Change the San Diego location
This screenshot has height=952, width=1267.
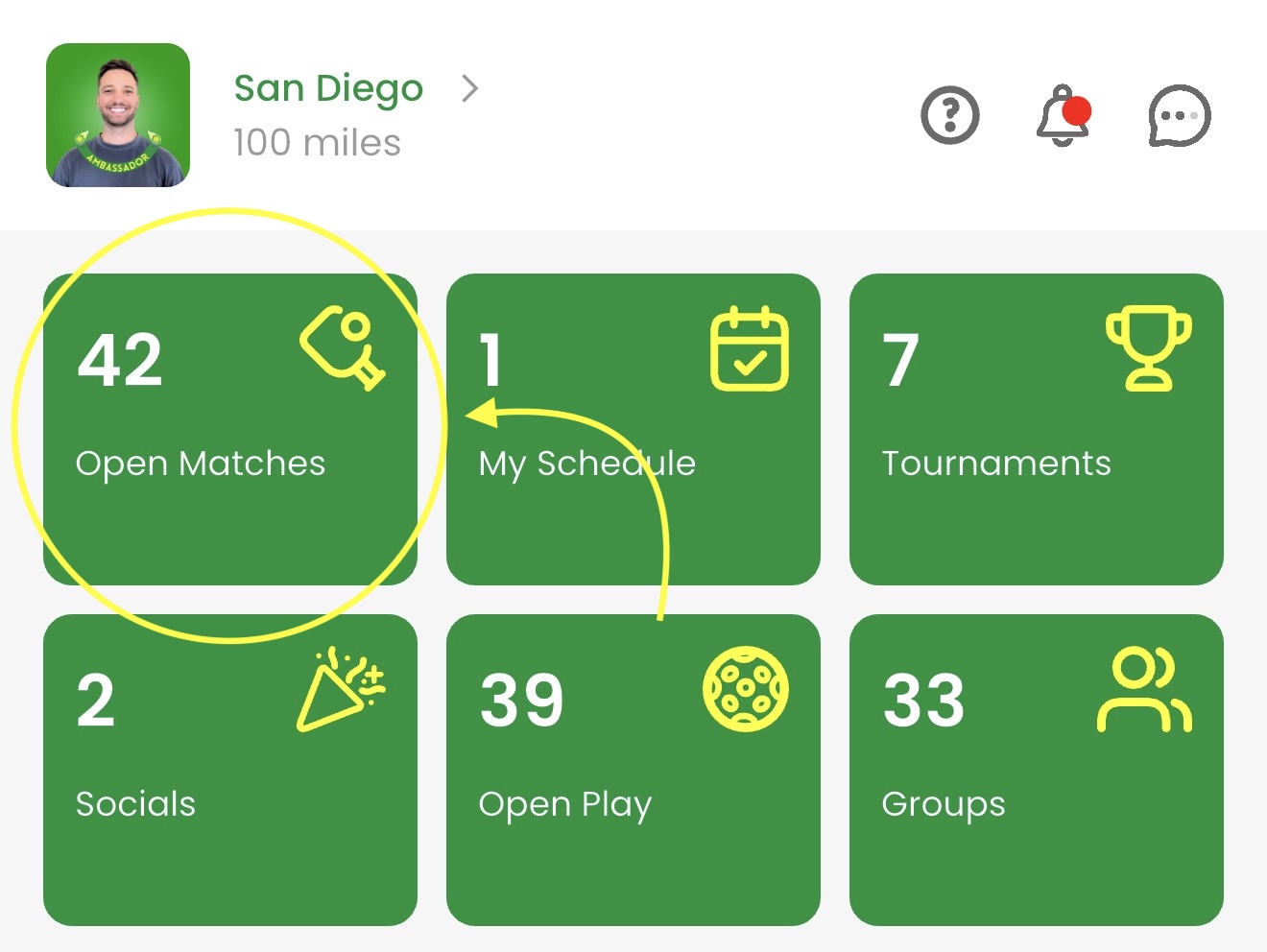329,89
